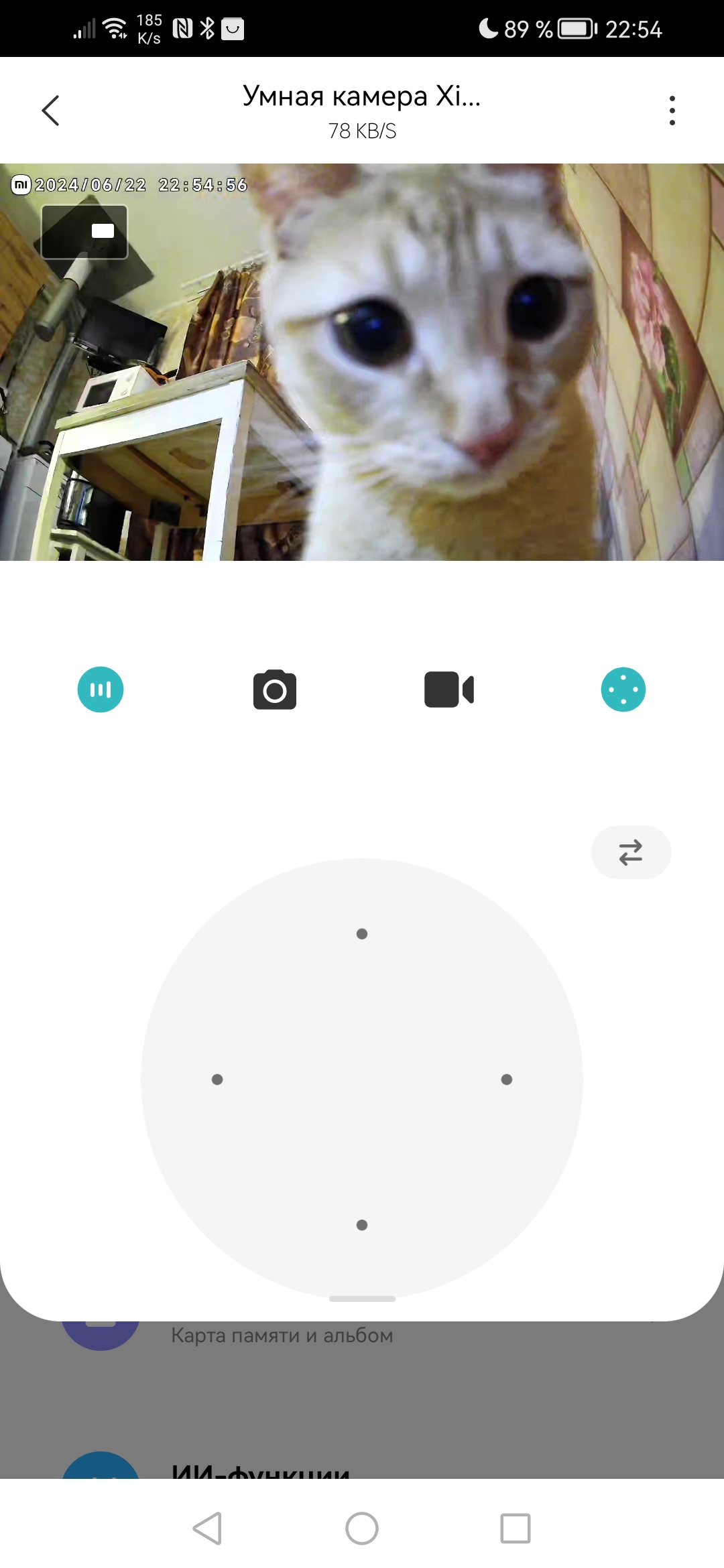Rotate camera up using the top dot

[362, 934]
